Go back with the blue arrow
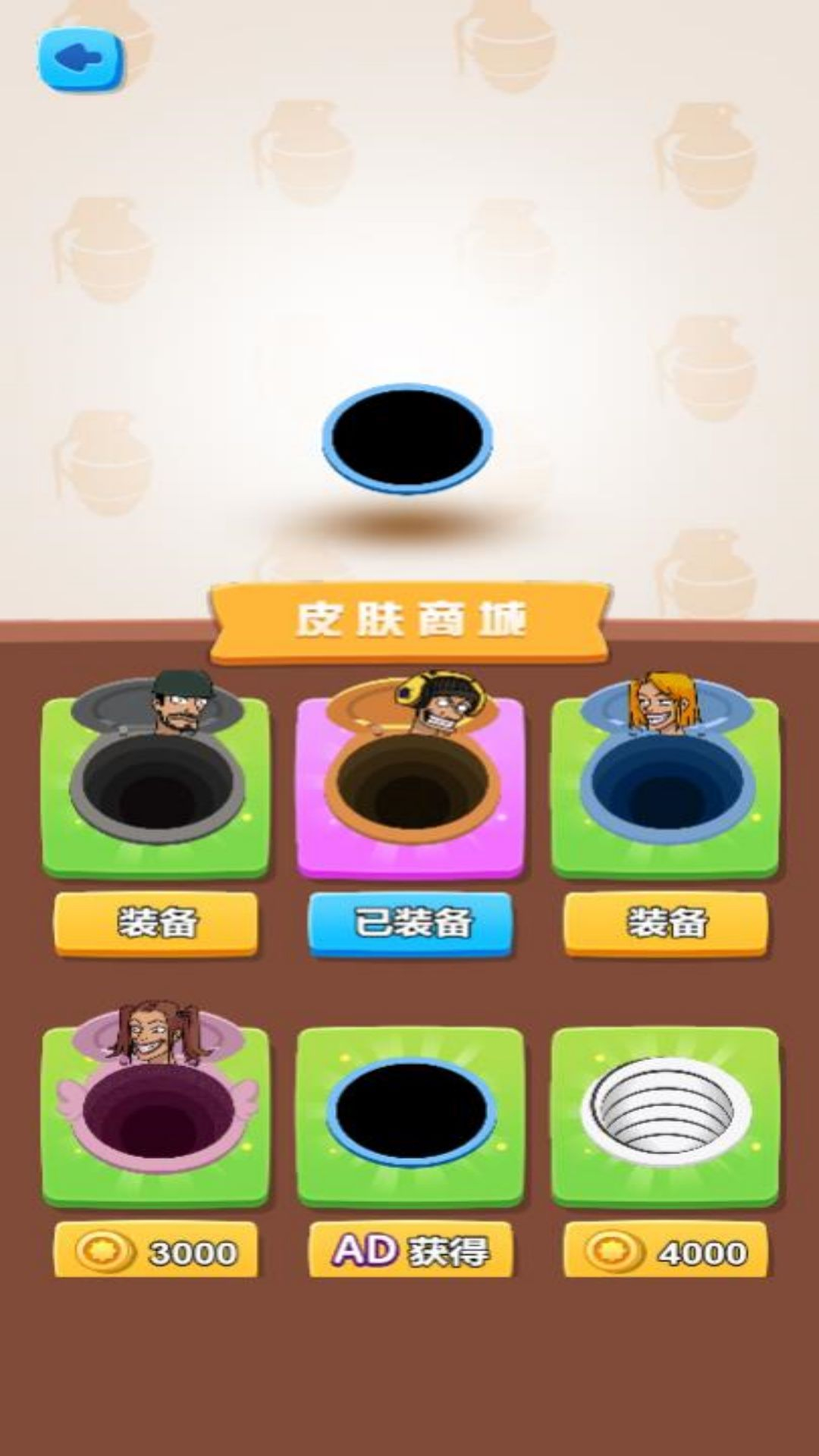Image resolution: width=819 pixels, height=1456 pixels. pyautogui.click(x=80, y=59)
